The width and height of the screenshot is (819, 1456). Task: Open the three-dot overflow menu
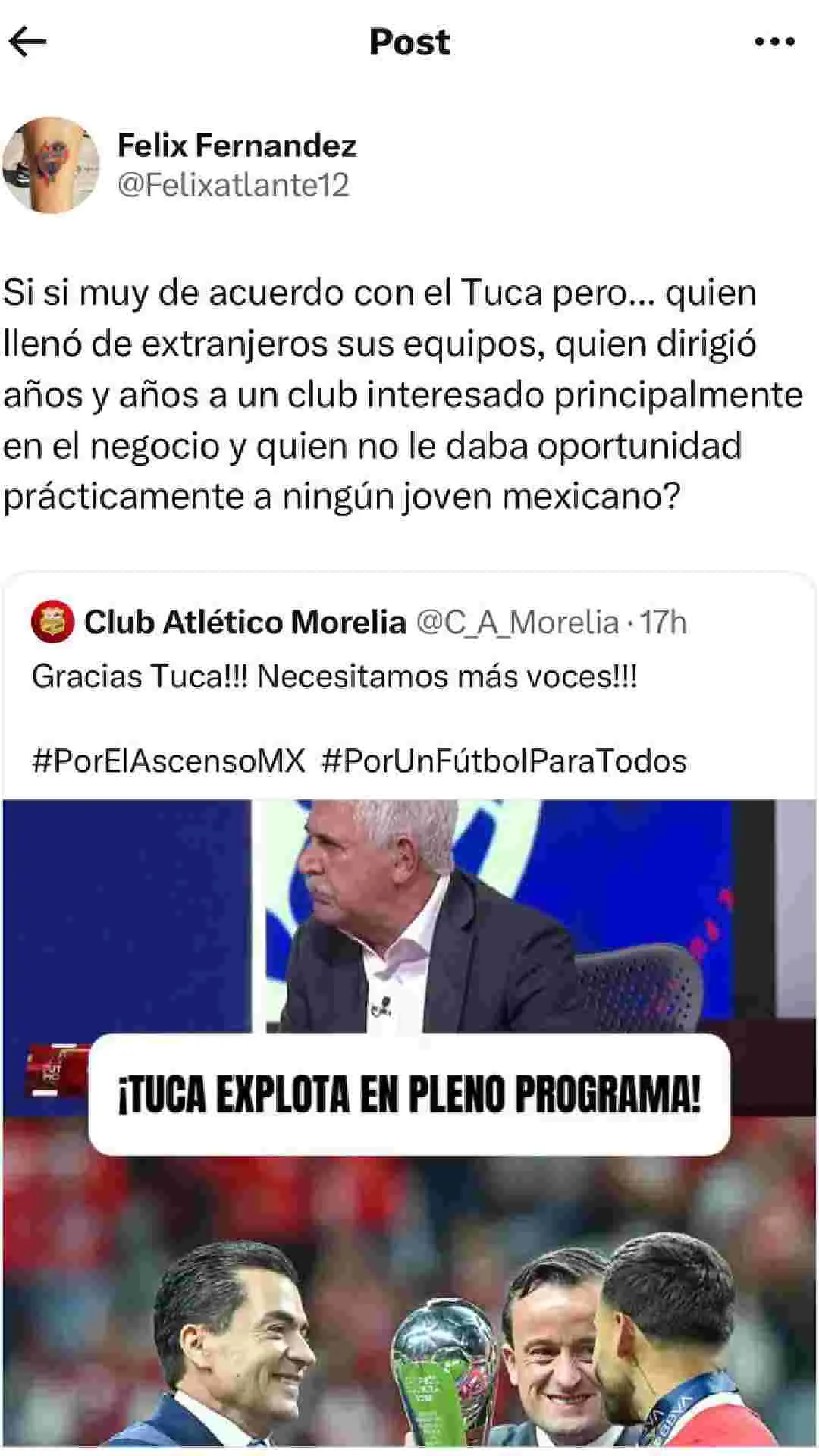pyautogui.click(x=774, y=42)
